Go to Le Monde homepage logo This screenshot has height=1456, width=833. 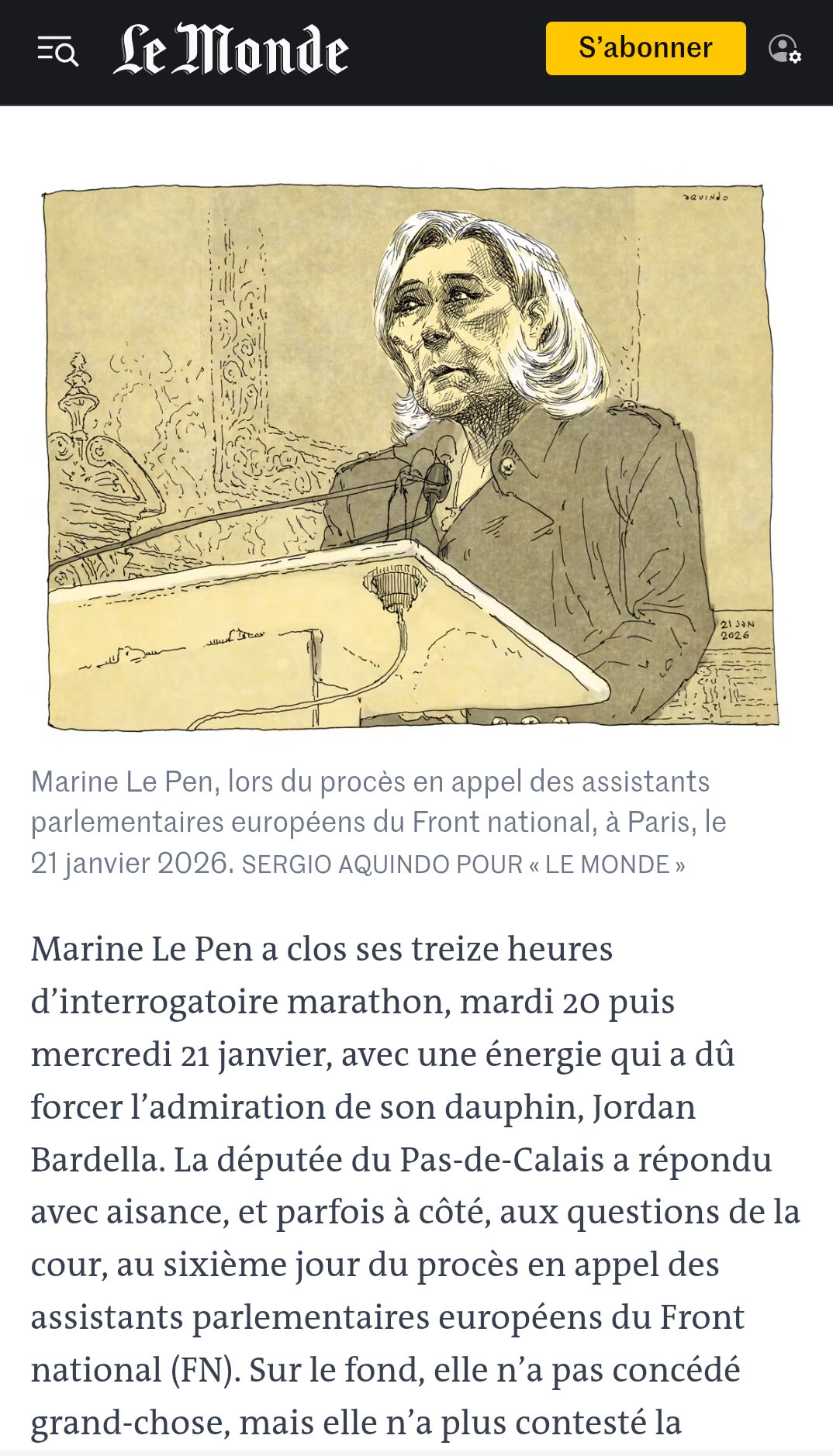coord(230,50)
